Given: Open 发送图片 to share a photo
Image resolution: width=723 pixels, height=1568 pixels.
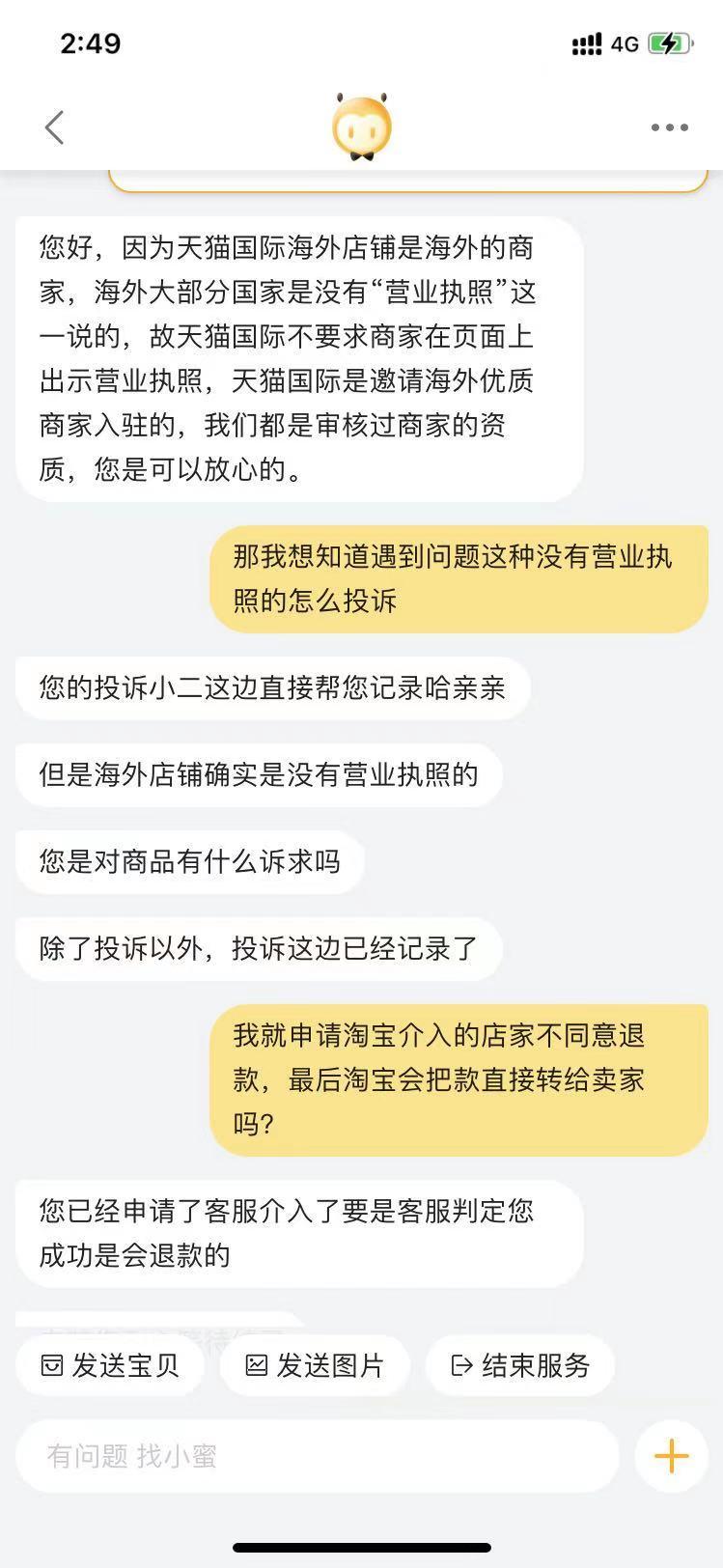Looking at the screenshot, I should 315,1364.
